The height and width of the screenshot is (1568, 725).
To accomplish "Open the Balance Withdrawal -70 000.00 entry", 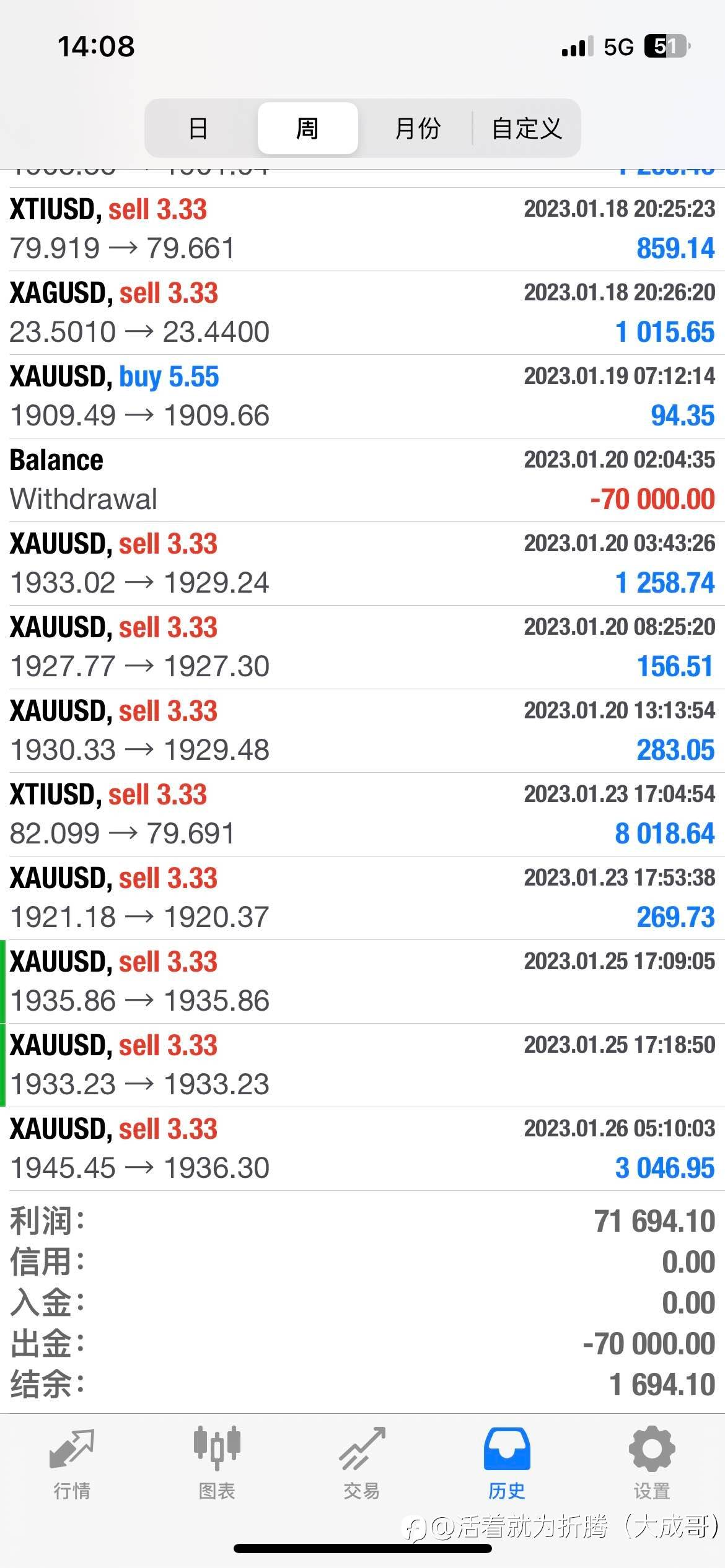I will coord(362,480).
